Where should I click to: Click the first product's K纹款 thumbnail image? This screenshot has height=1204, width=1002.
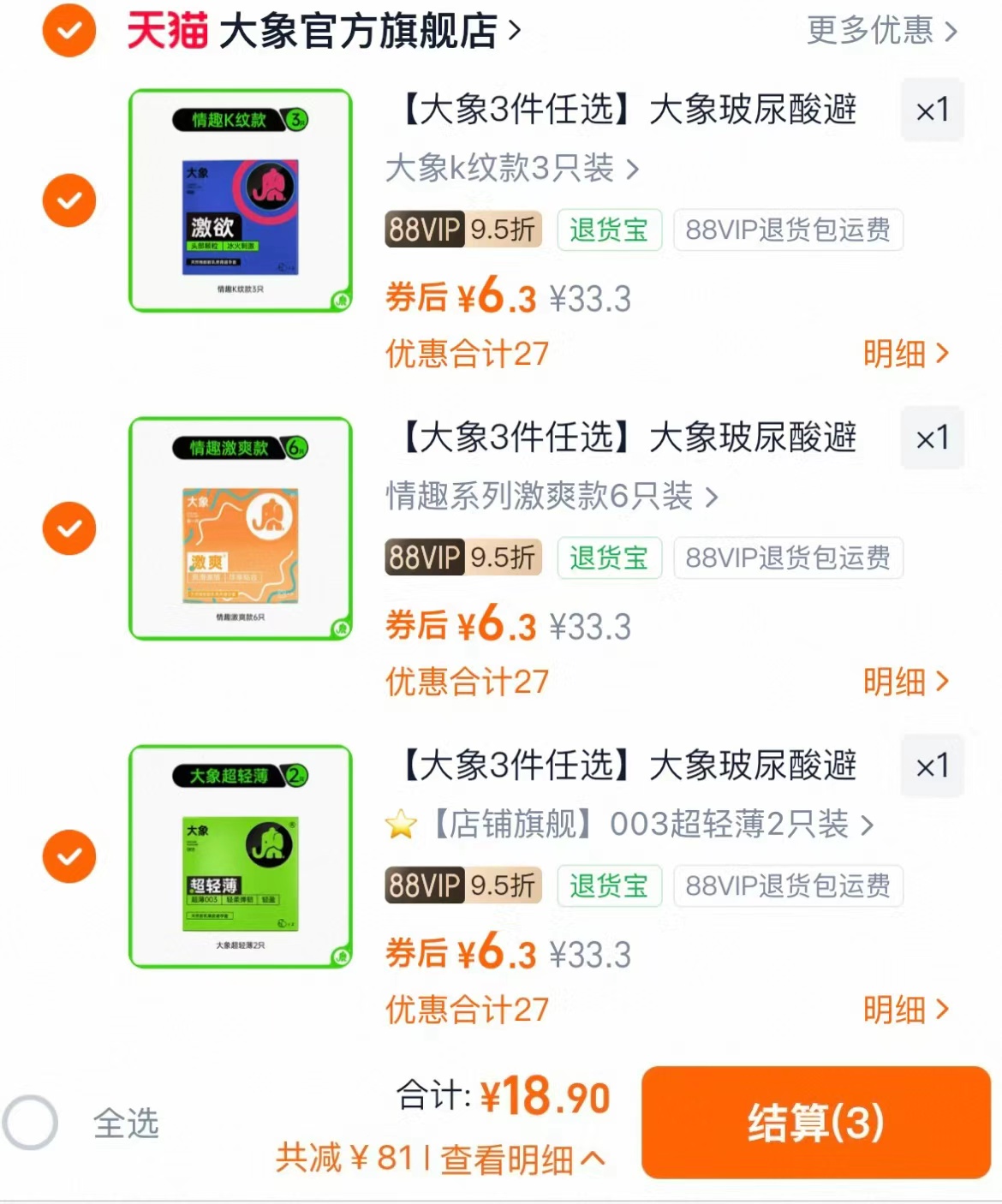(241, 199)
